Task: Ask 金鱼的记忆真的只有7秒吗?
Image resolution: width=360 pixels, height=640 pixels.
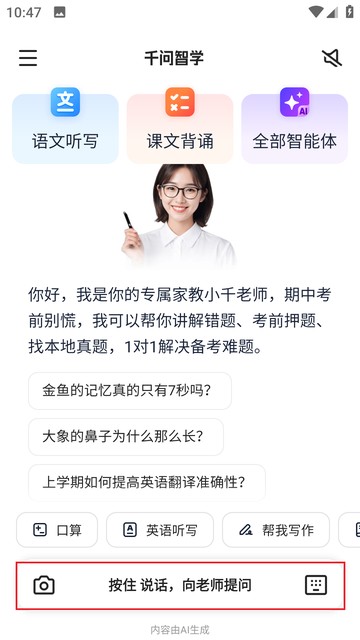Action: [x=130, y=391]
